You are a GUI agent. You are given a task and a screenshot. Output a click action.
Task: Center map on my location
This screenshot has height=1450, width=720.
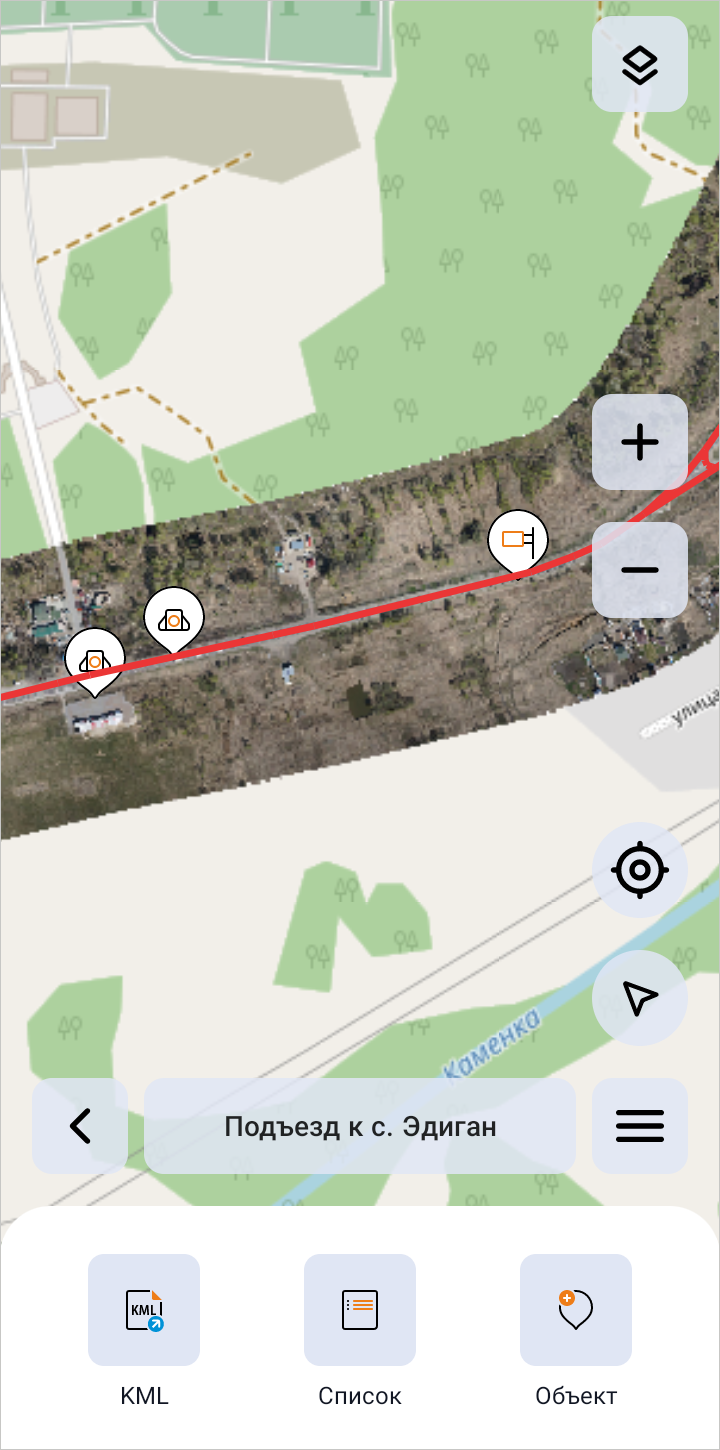click(x=640, y=870)
